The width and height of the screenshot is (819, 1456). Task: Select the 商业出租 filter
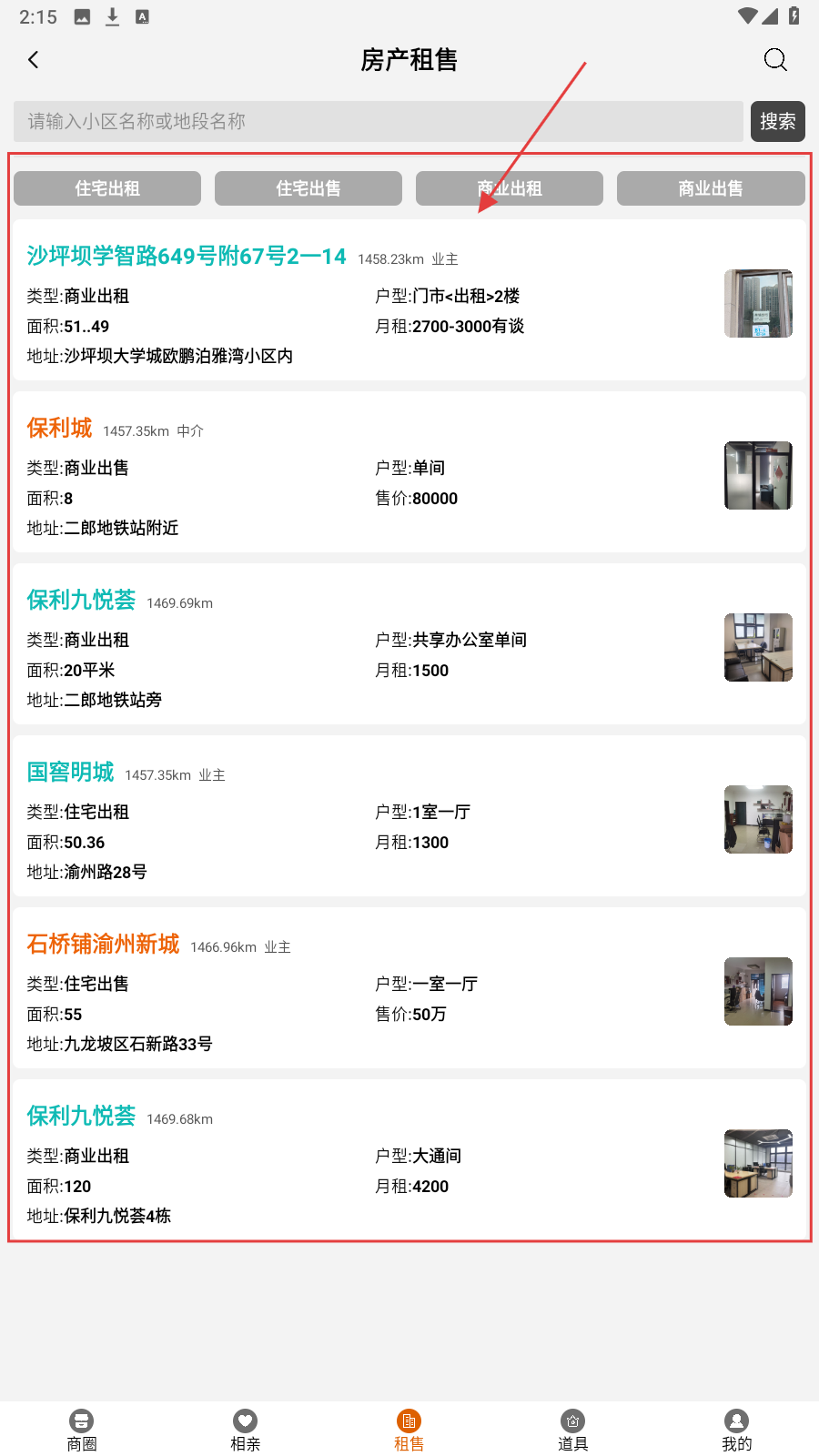pyautogui.click(x=510, y=188)
